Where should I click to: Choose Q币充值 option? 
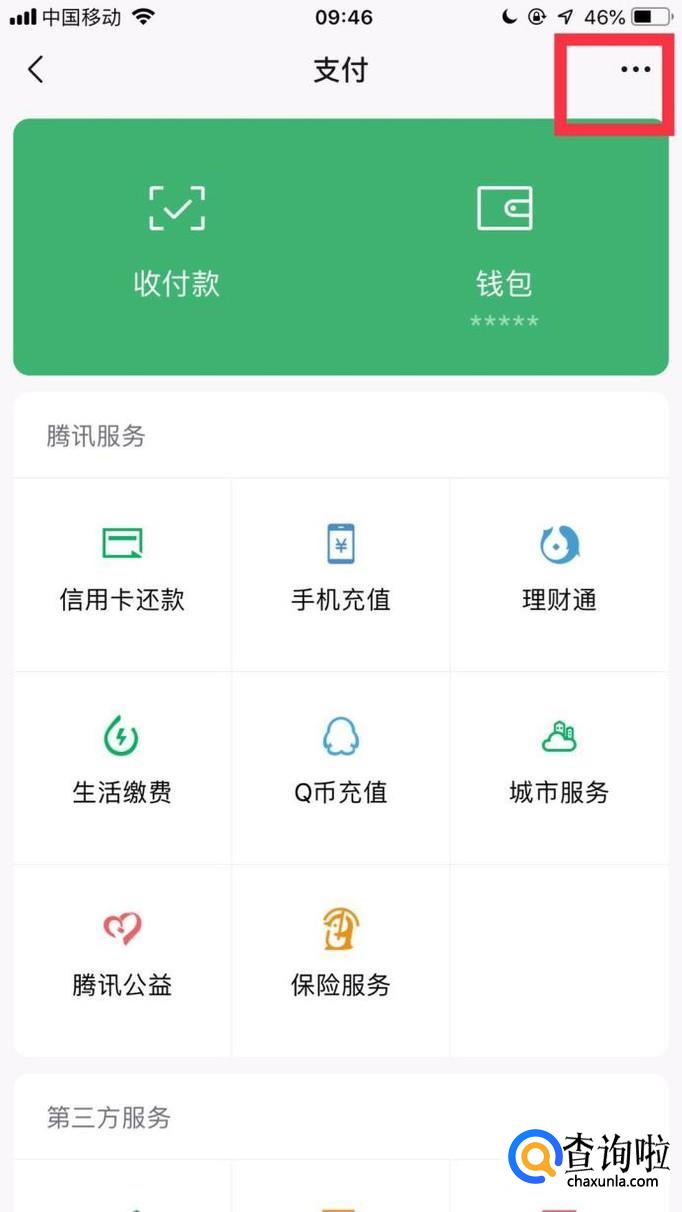[x=341, y=763]
